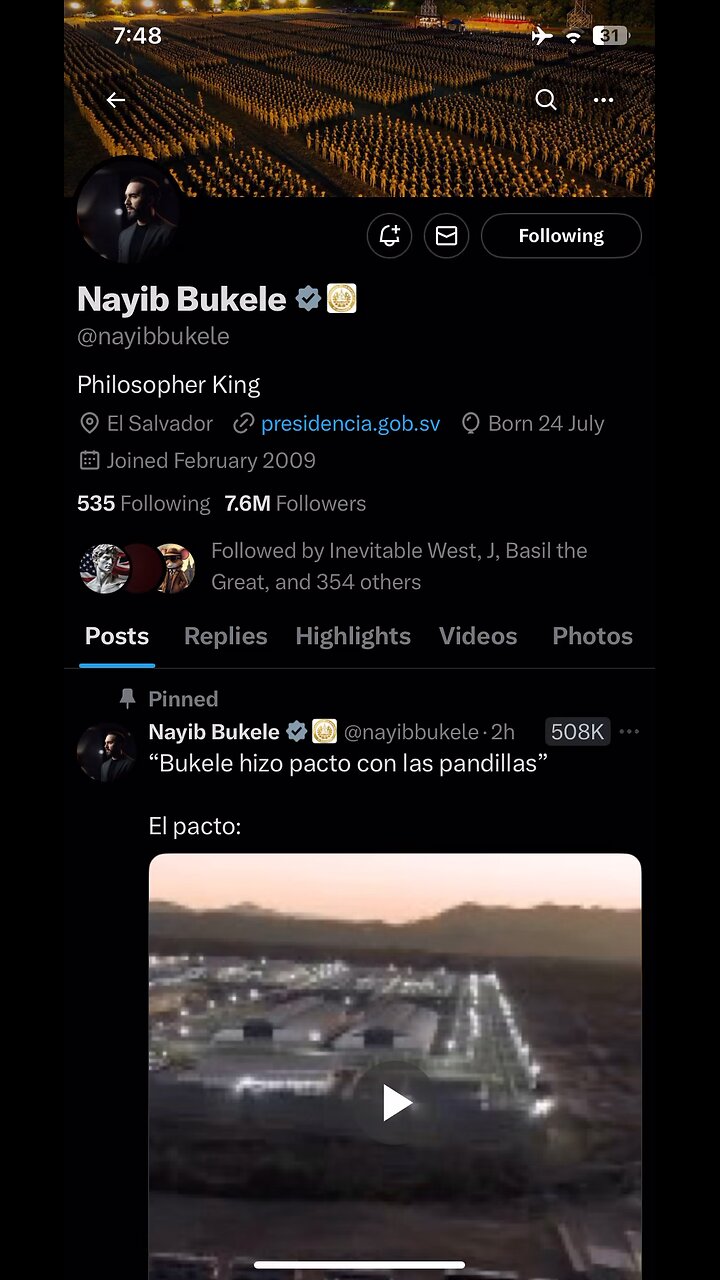
Task: Switch to the Replies tab
Action: 225,636
